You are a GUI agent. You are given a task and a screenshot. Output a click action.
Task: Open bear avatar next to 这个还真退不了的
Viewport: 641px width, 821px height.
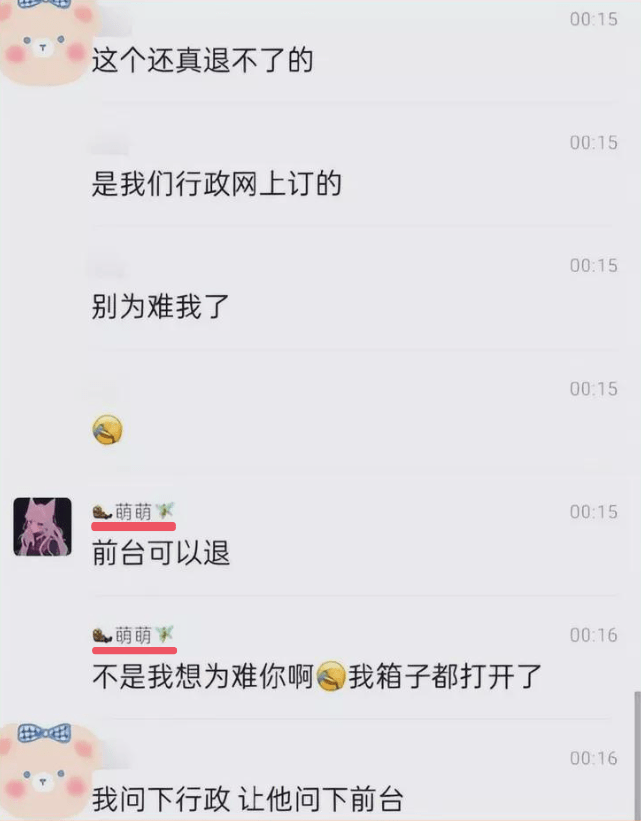tap(45, 45)
